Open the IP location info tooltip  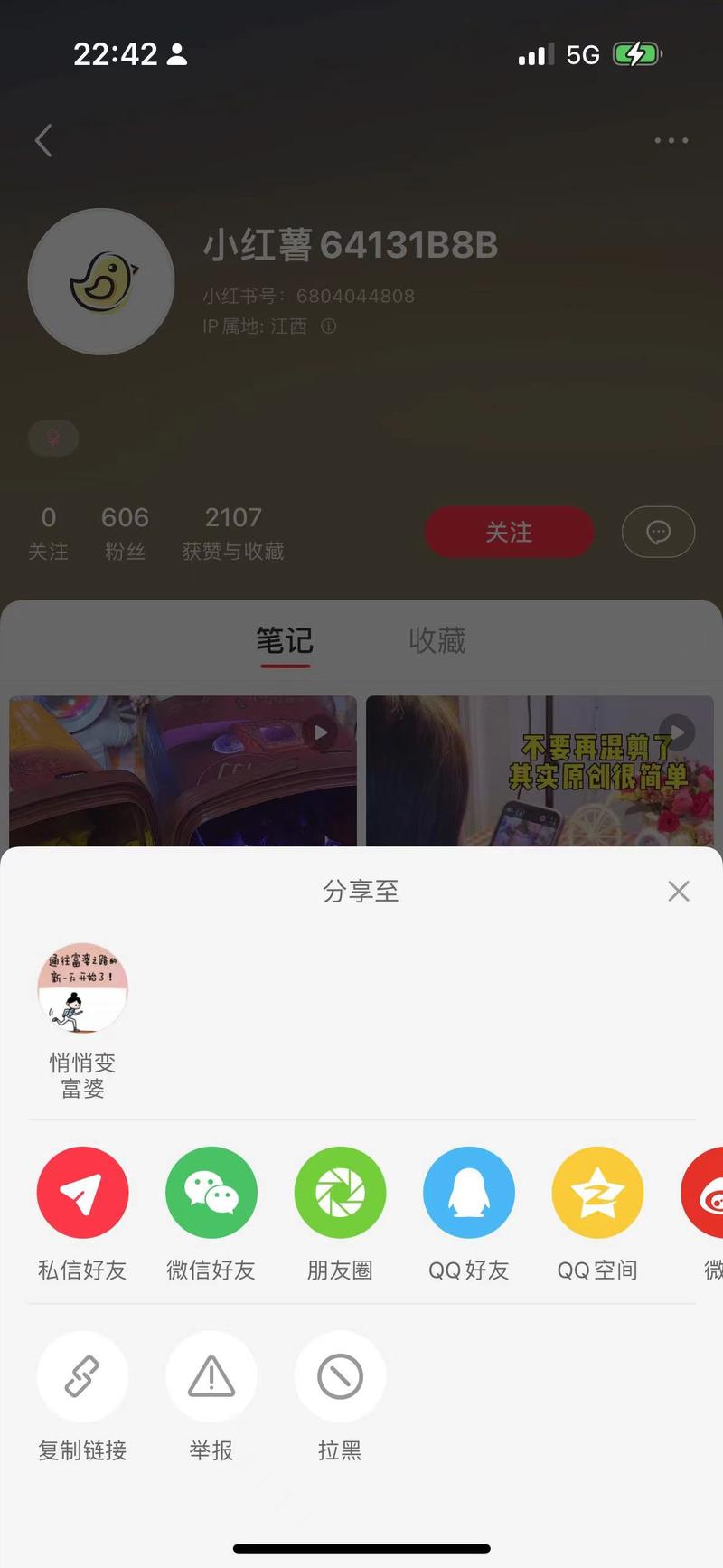327,326
